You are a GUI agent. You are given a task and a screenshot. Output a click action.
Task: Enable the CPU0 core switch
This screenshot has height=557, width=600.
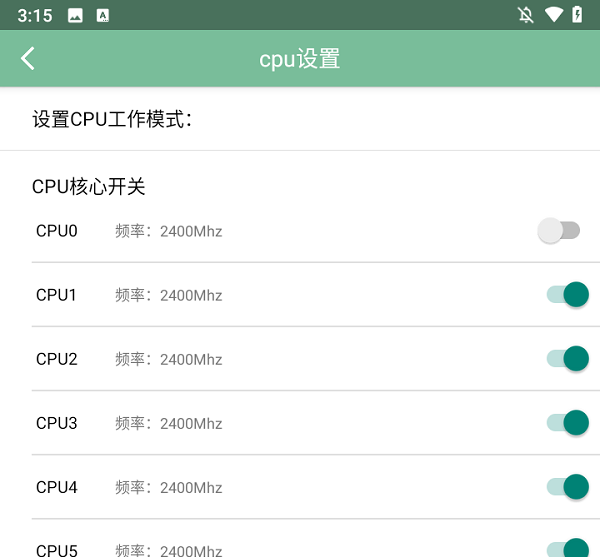(x=559, y=231)
